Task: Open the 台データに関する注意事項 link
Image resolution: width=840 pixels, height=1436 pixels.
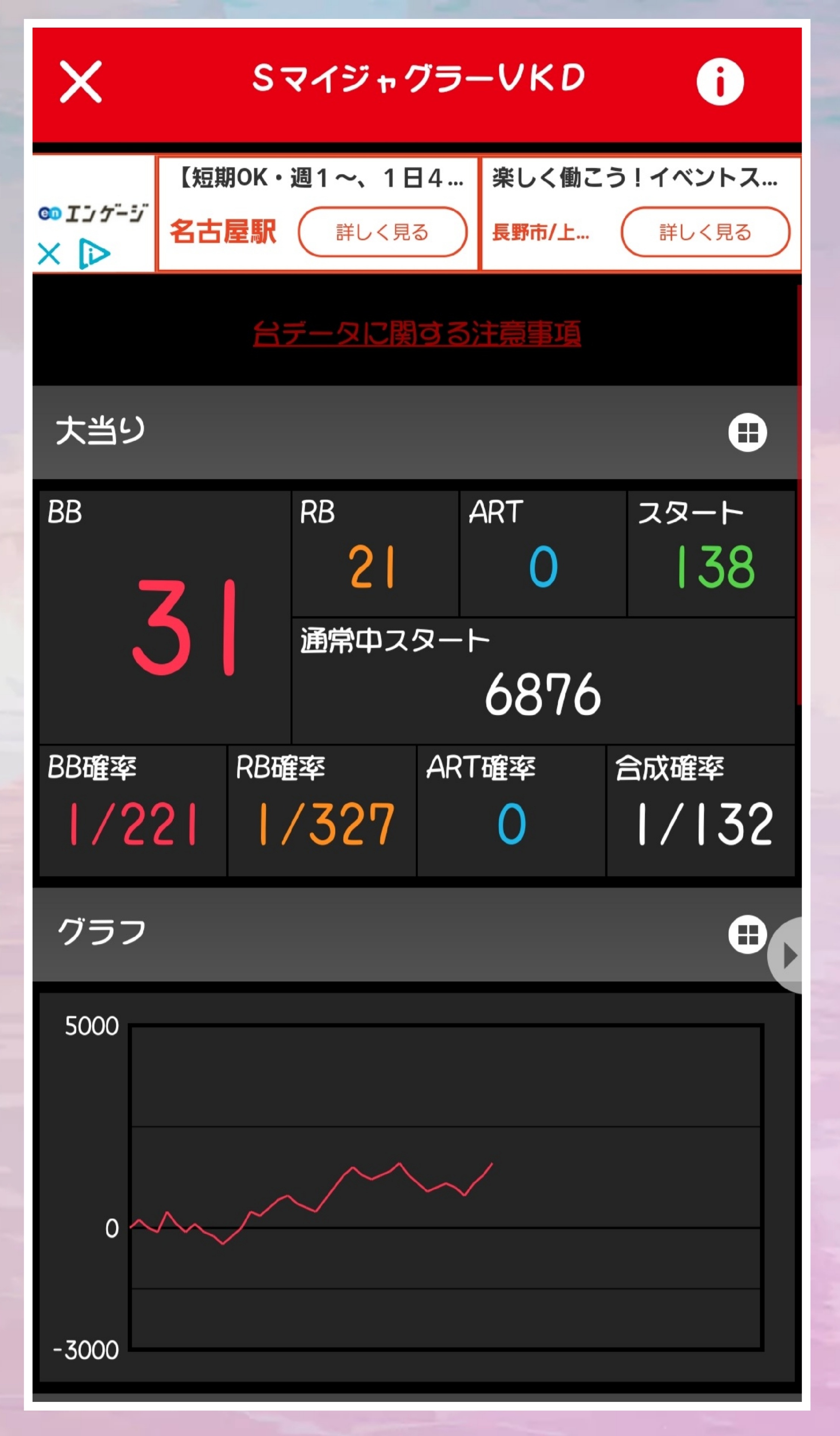Action: click(416, 334)
